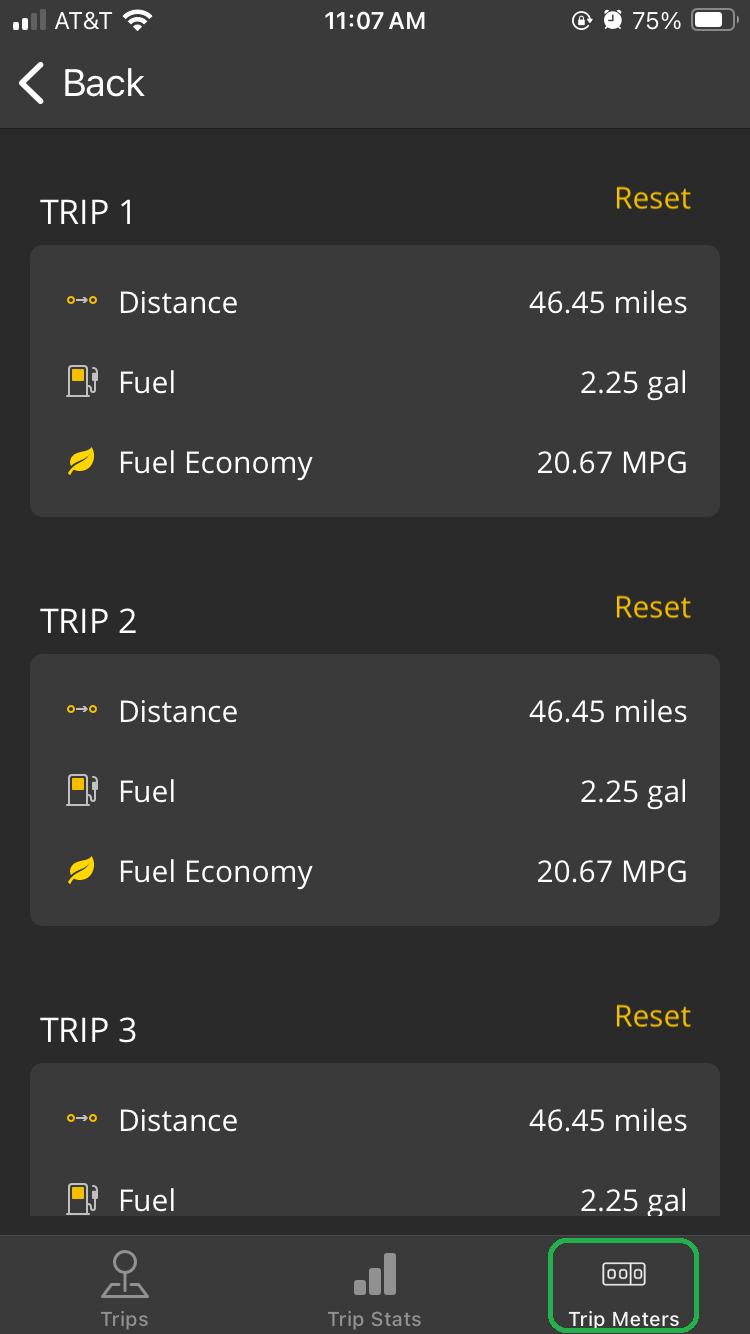Viewport: 750px width, 1334px height.
Task: Go back to the previous screen
Action: (x=82, y=84)
